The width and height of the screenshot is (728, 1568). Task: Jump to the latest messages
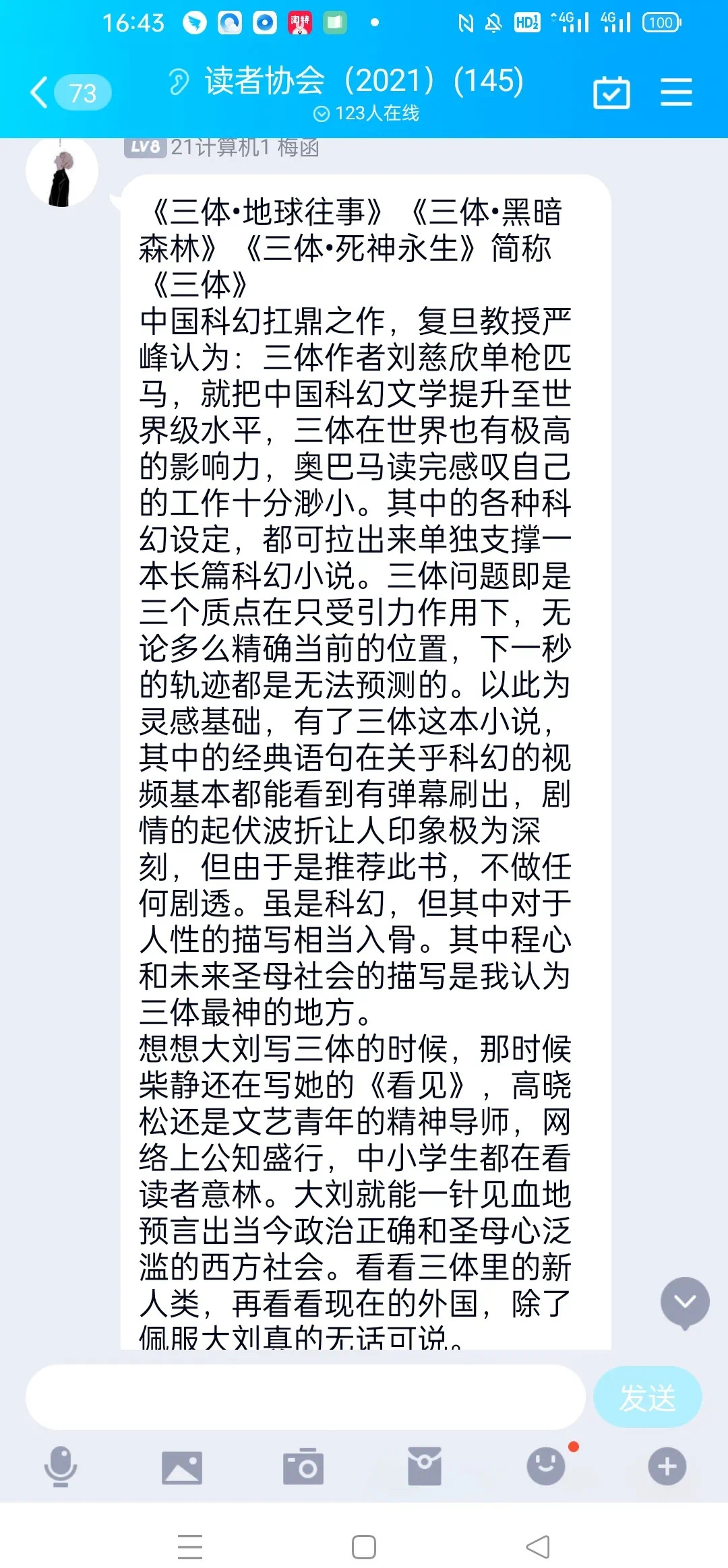(684, 1302)
